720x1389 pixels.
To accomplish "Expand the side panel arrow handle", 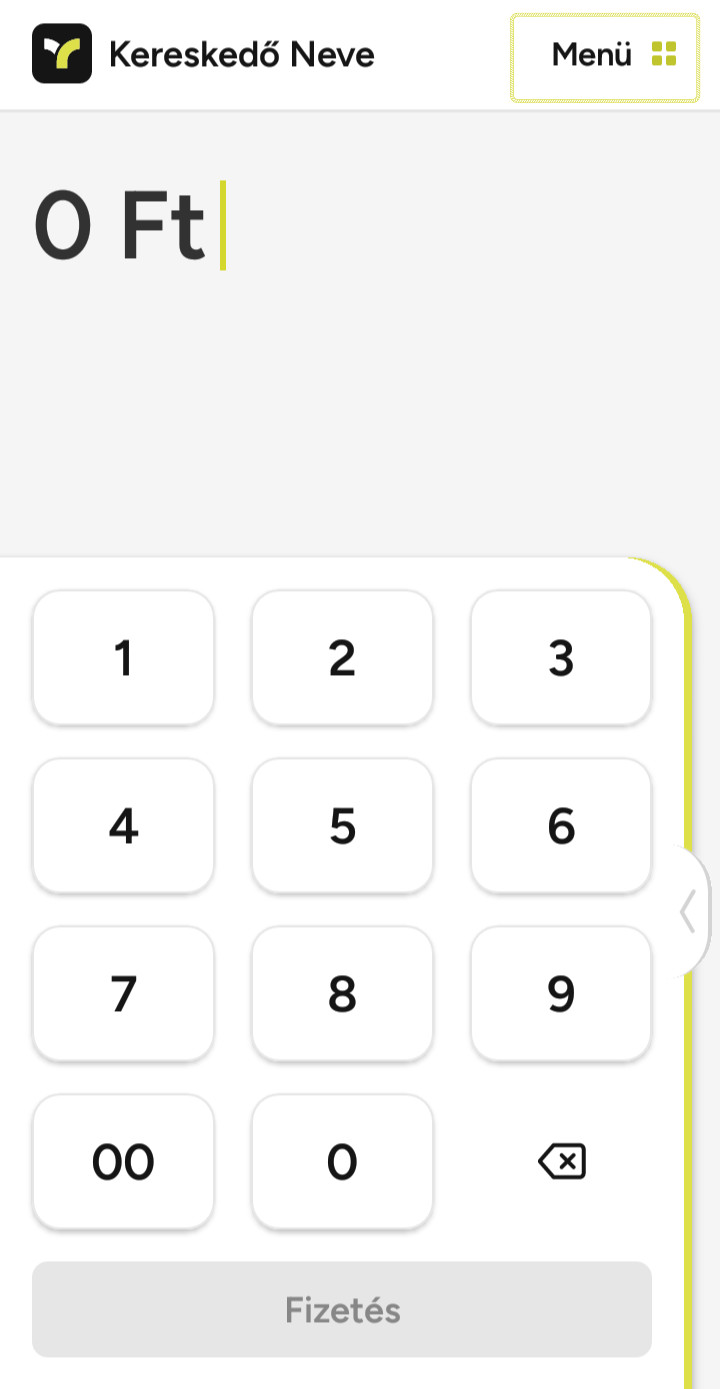I will [x=689, y=912].
